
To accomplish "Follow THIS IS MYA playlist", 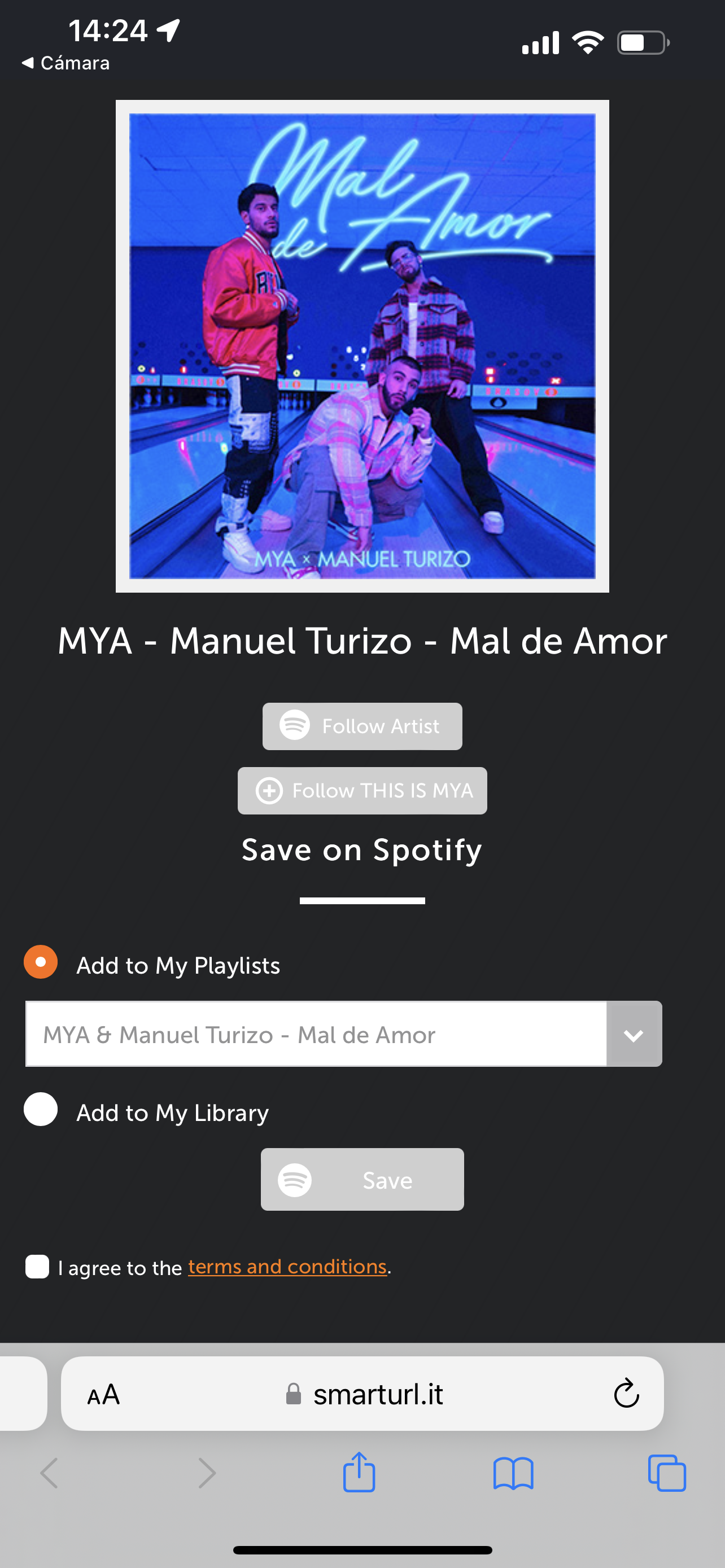I will 362,791.
